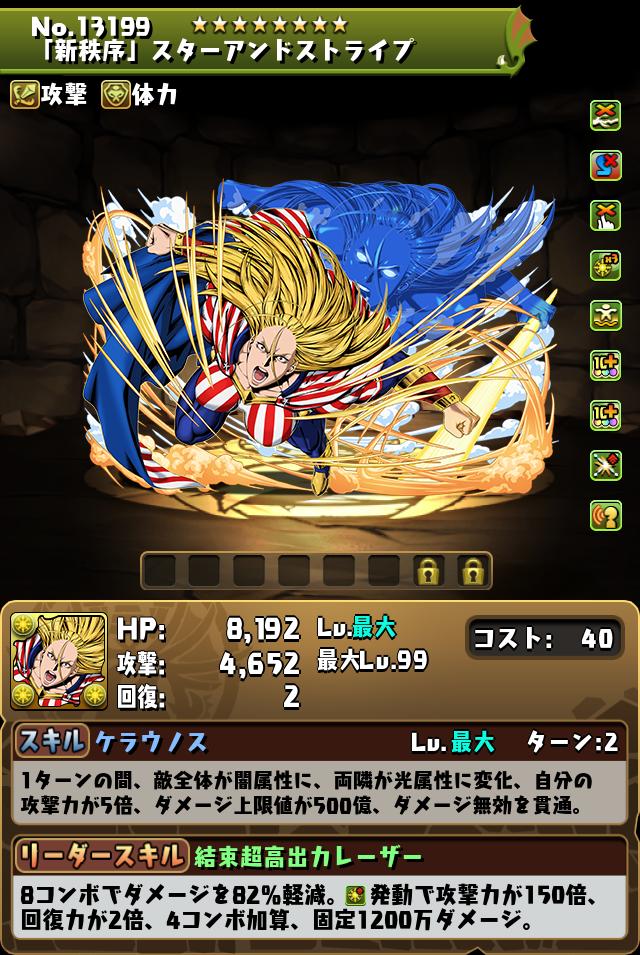The height and width of the screenshot is (955, 640).
Task: Tap the levitation awakening icon
Action: pos(606,314)
